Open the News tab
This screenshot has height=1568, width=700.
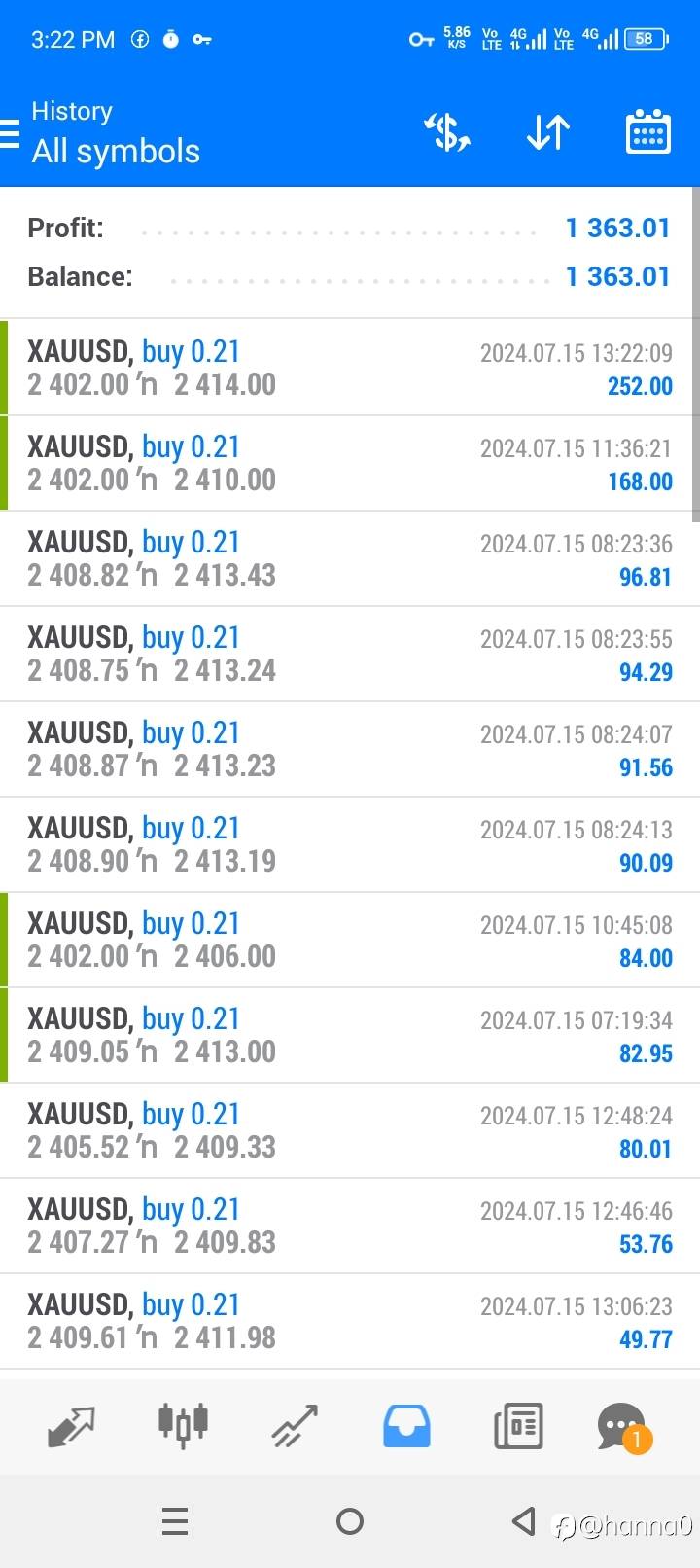point(518,1426)
